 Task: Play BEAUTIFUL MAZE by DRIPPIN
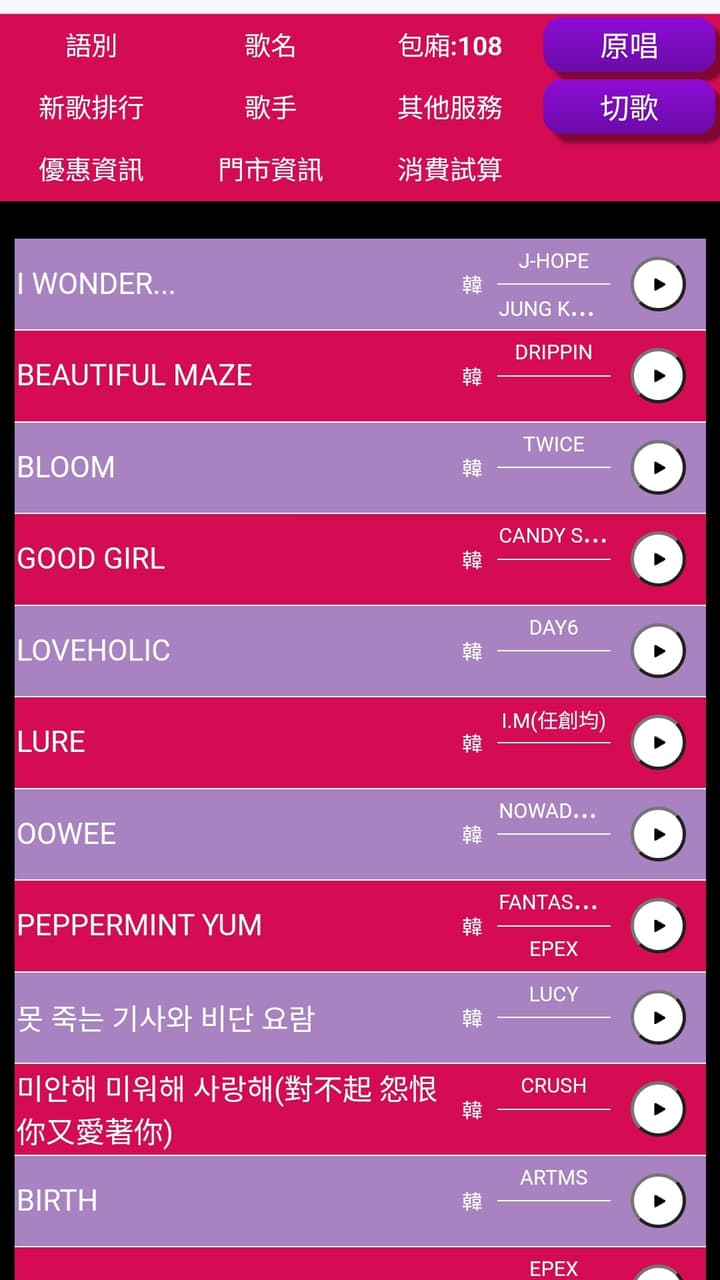658,375
